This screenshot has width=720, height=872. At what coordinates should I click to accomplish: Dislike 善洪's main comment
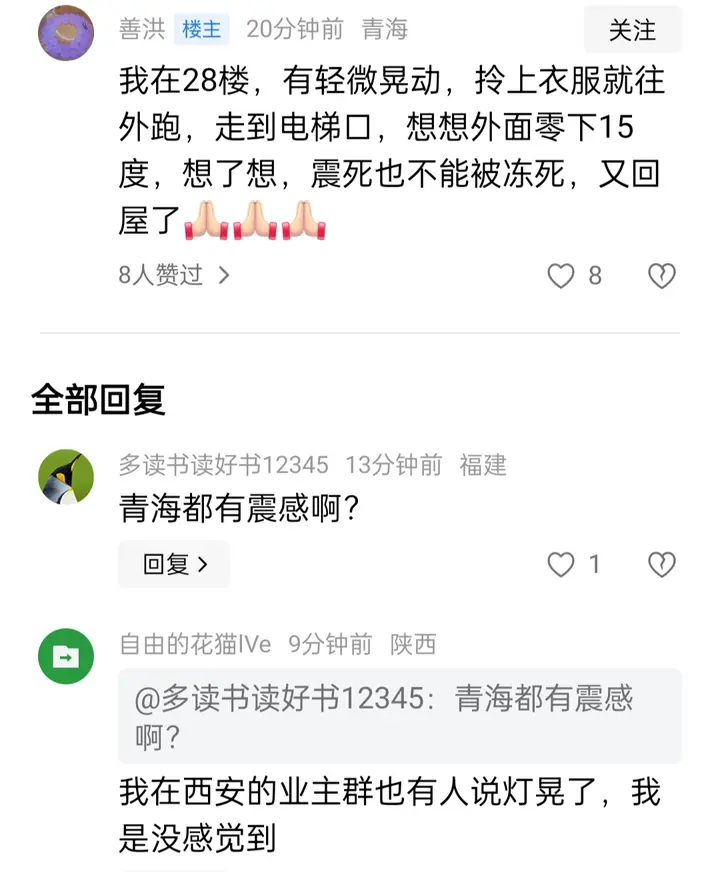[x=662, y=276]
